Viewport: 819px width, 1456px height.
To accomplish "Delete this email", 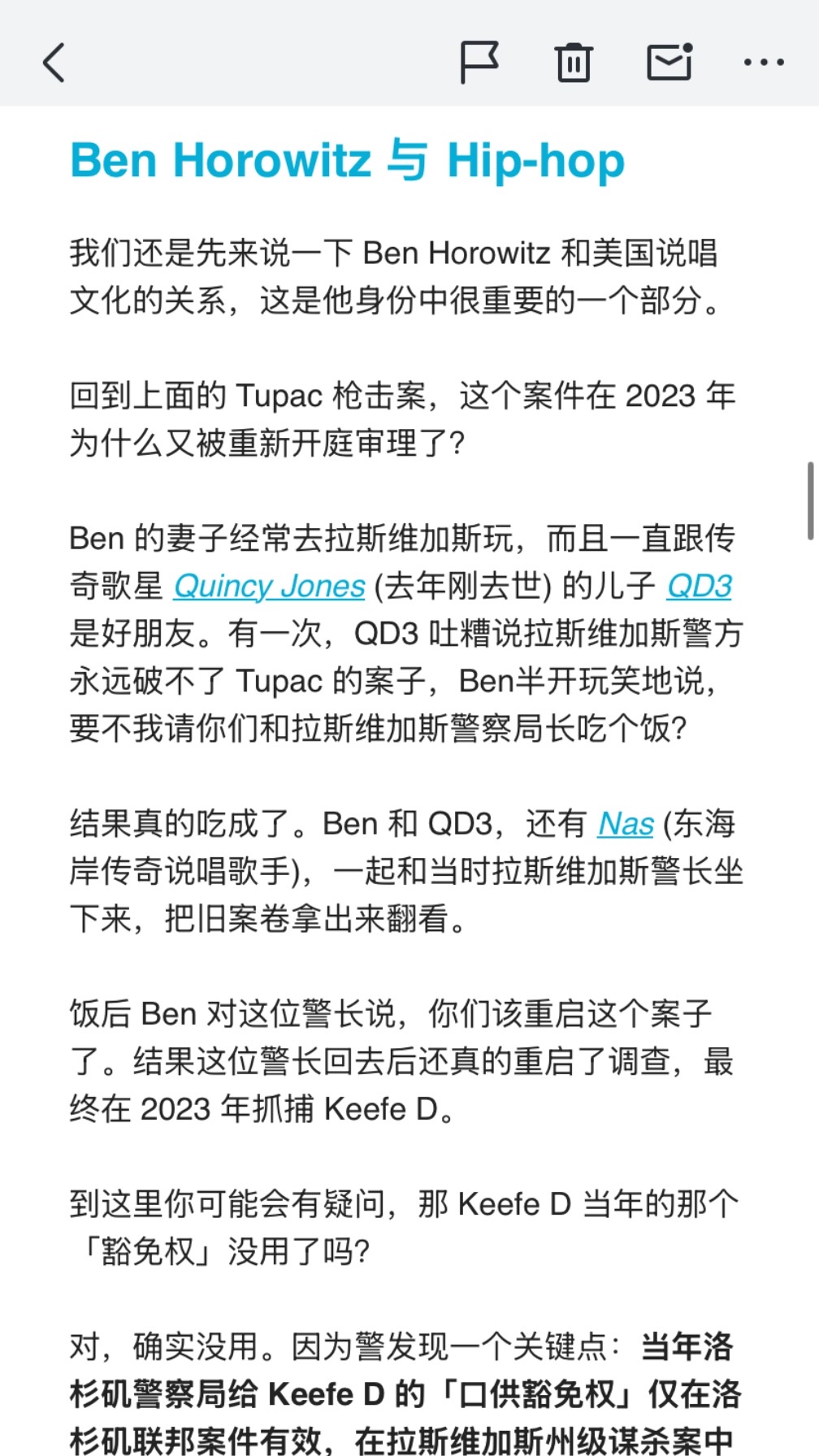I will click(574, 63).
